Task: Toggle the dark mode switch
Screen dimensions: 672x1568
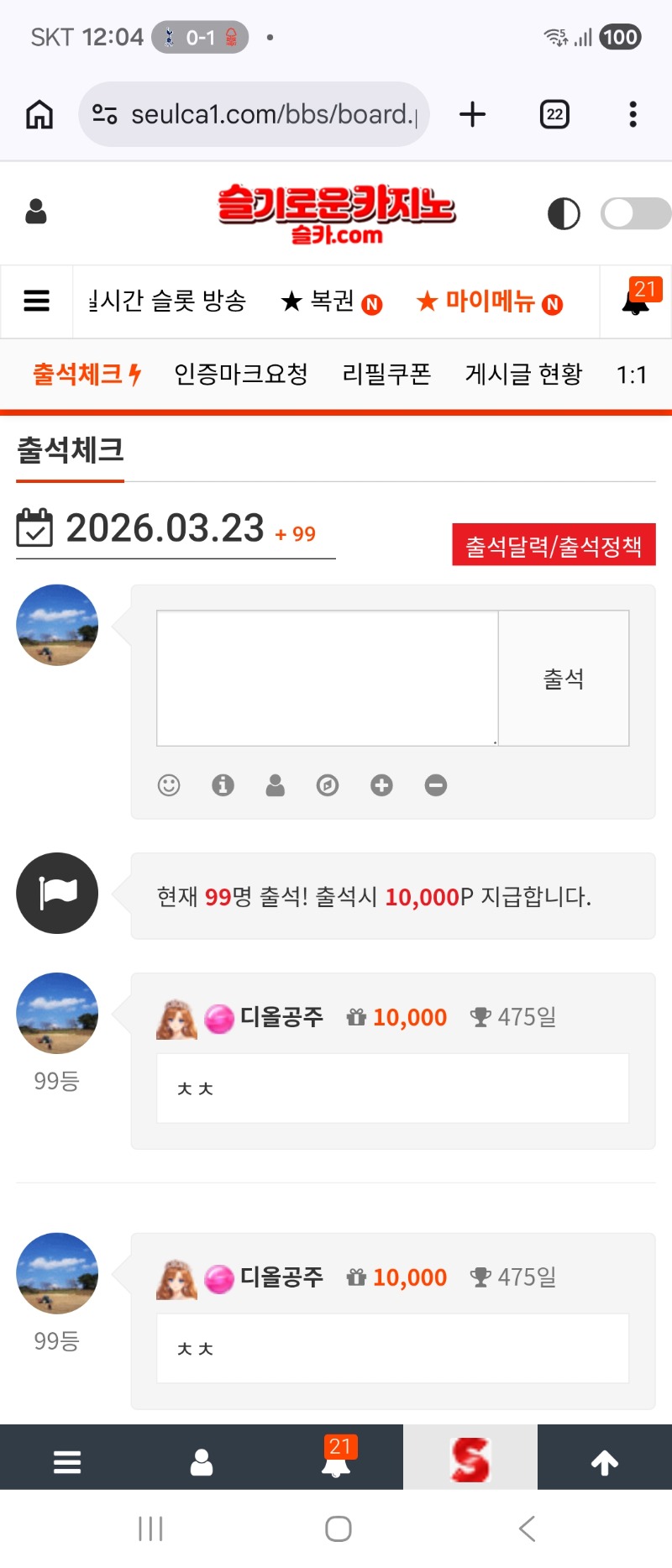Action: 635,213
